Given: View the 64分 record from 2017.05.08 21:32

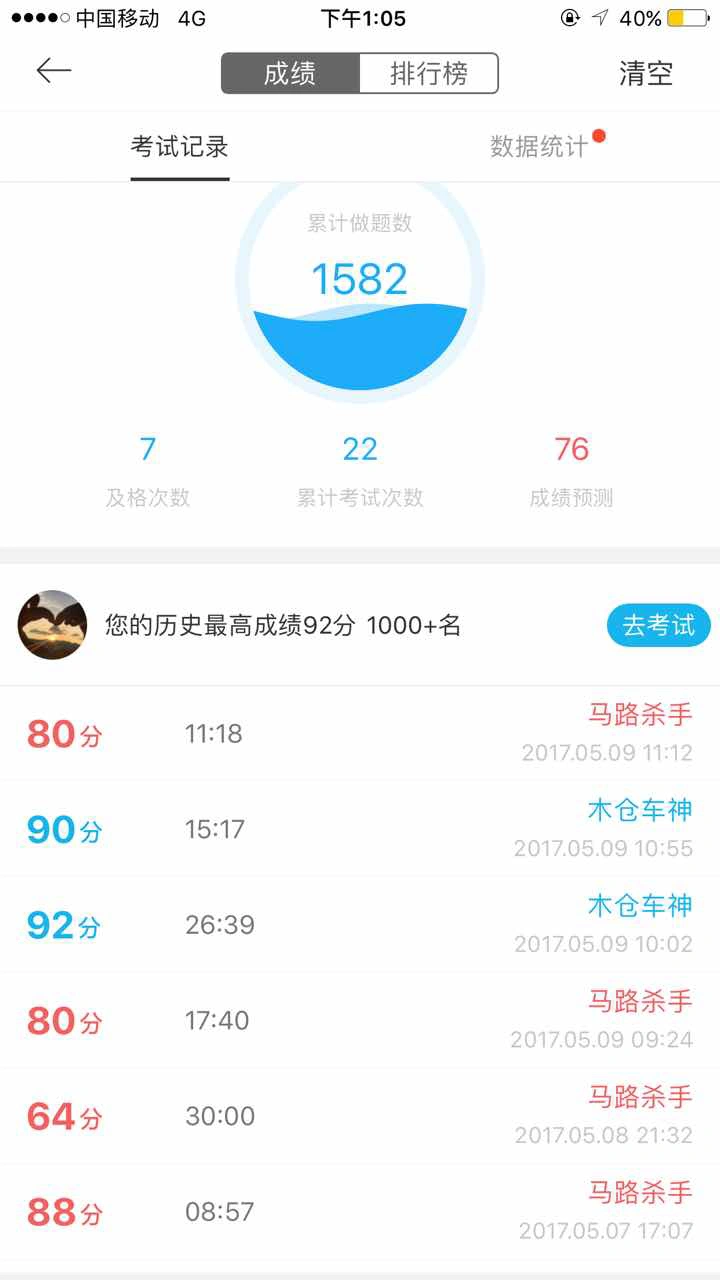Looking at the screenshot, I should [360, 1116].
